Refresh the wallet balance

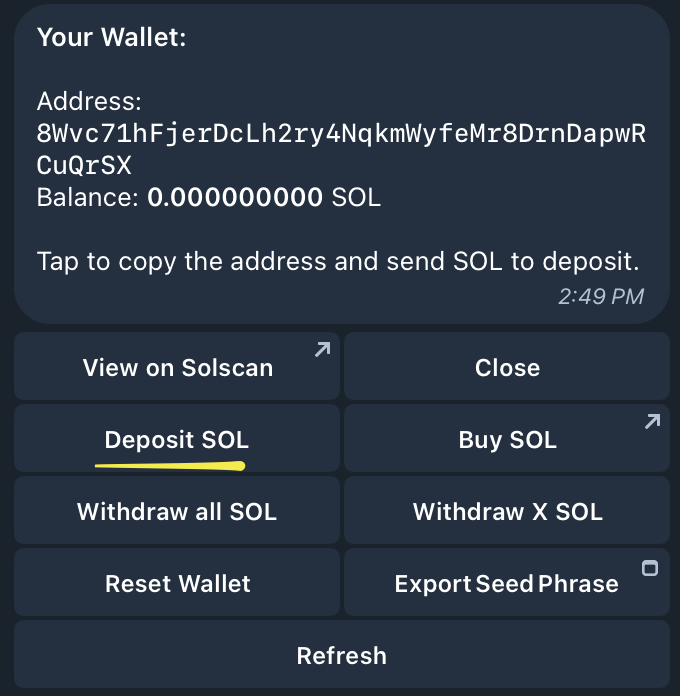(341, 655)
